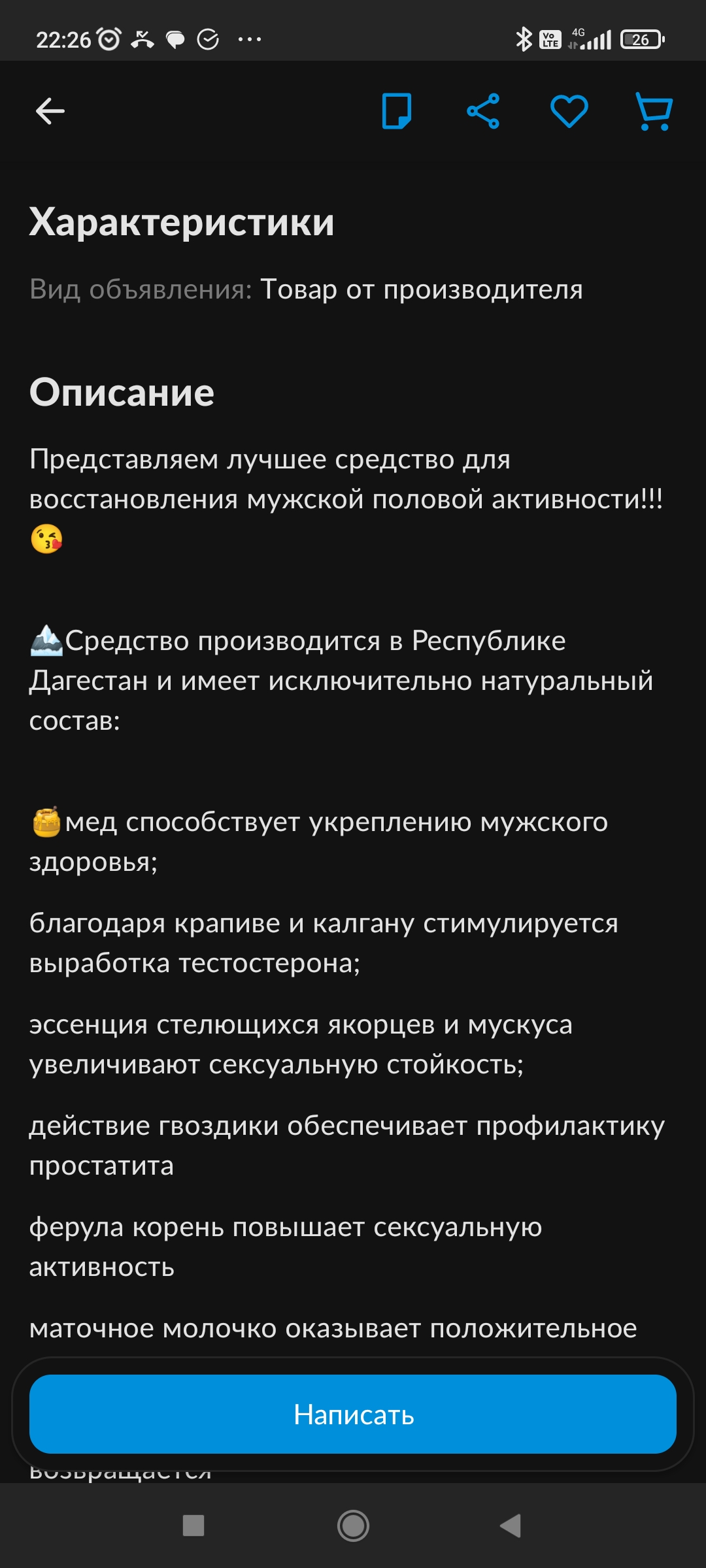Go back using the top arrow
The width and height of the screenshot is (706, 1568).
click(50, 111)
